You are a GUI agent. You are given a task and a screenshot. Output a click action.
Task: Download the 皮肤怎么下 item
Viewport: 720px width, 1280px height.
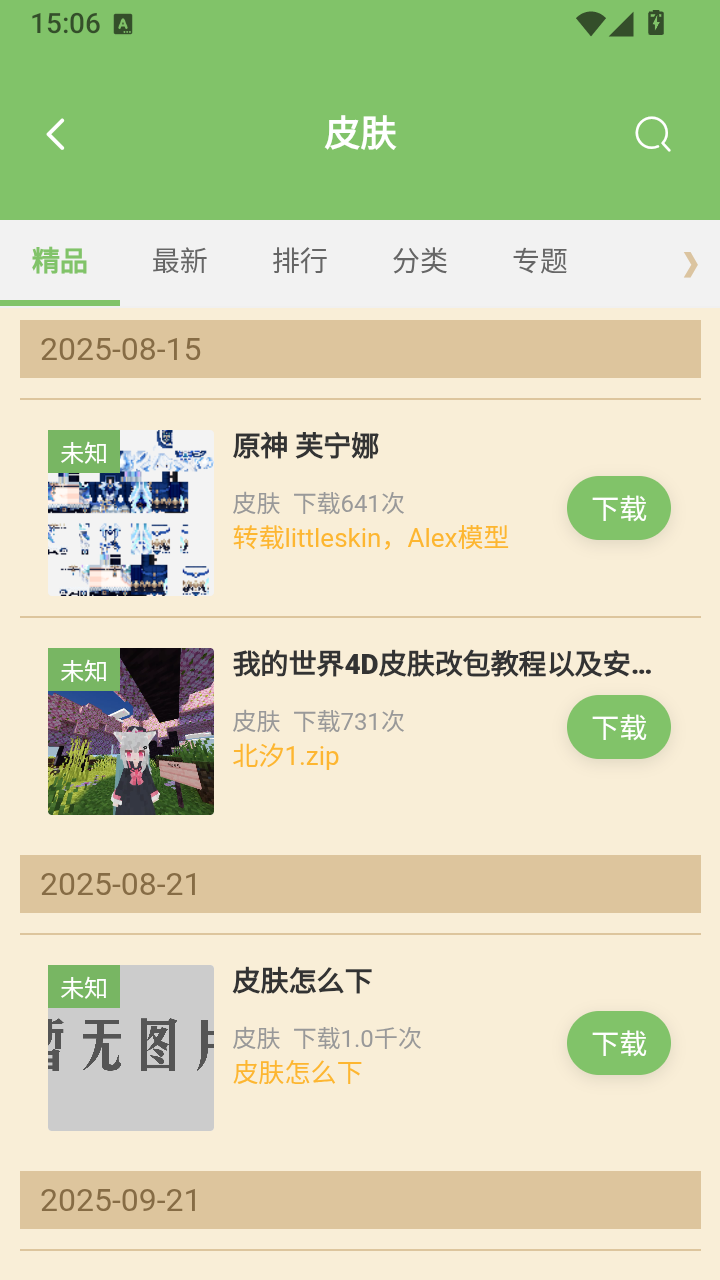(x=619, y=1043)
